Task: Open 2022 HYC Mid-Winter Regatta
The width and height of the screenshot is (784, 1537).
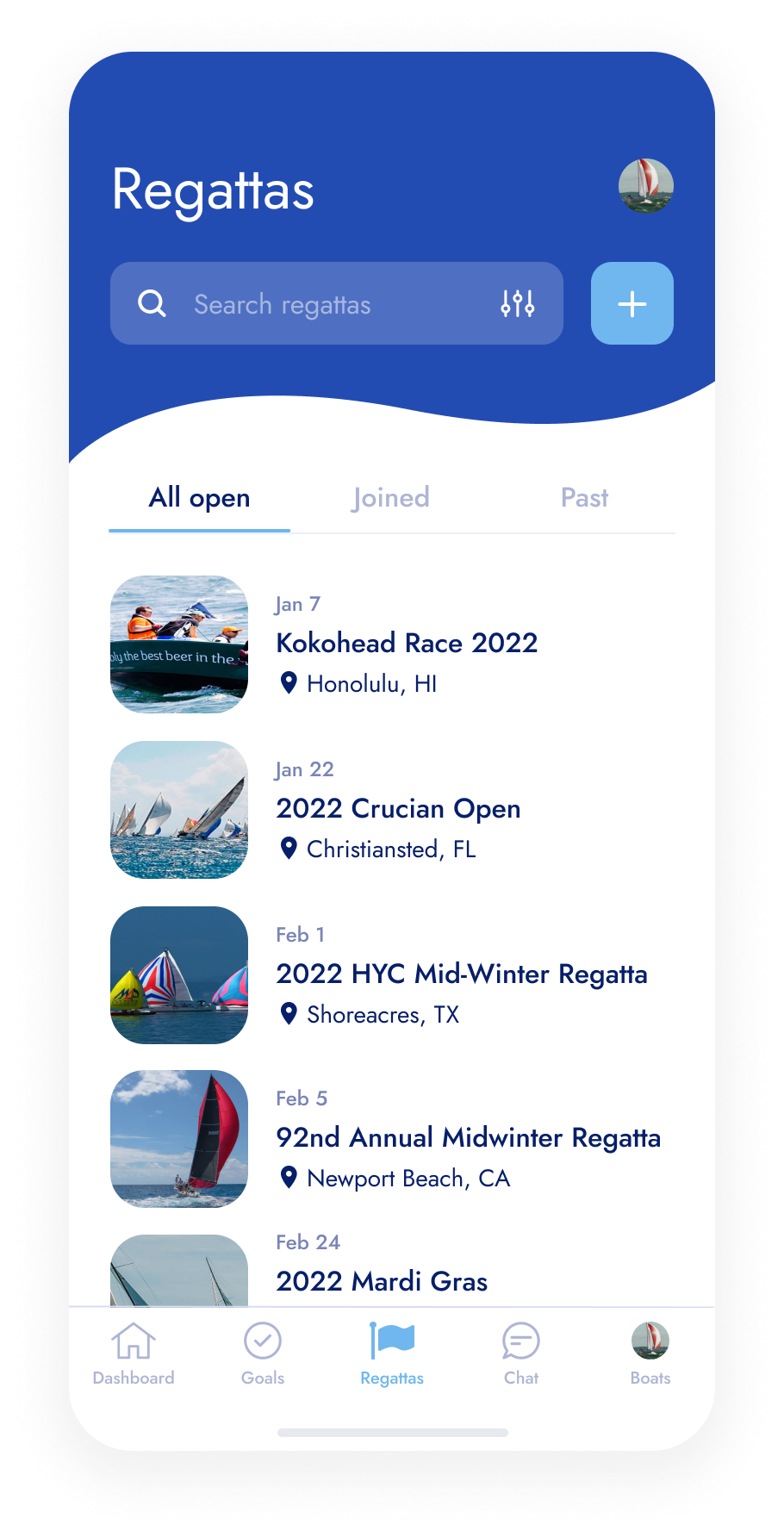Action: (461, 974)
